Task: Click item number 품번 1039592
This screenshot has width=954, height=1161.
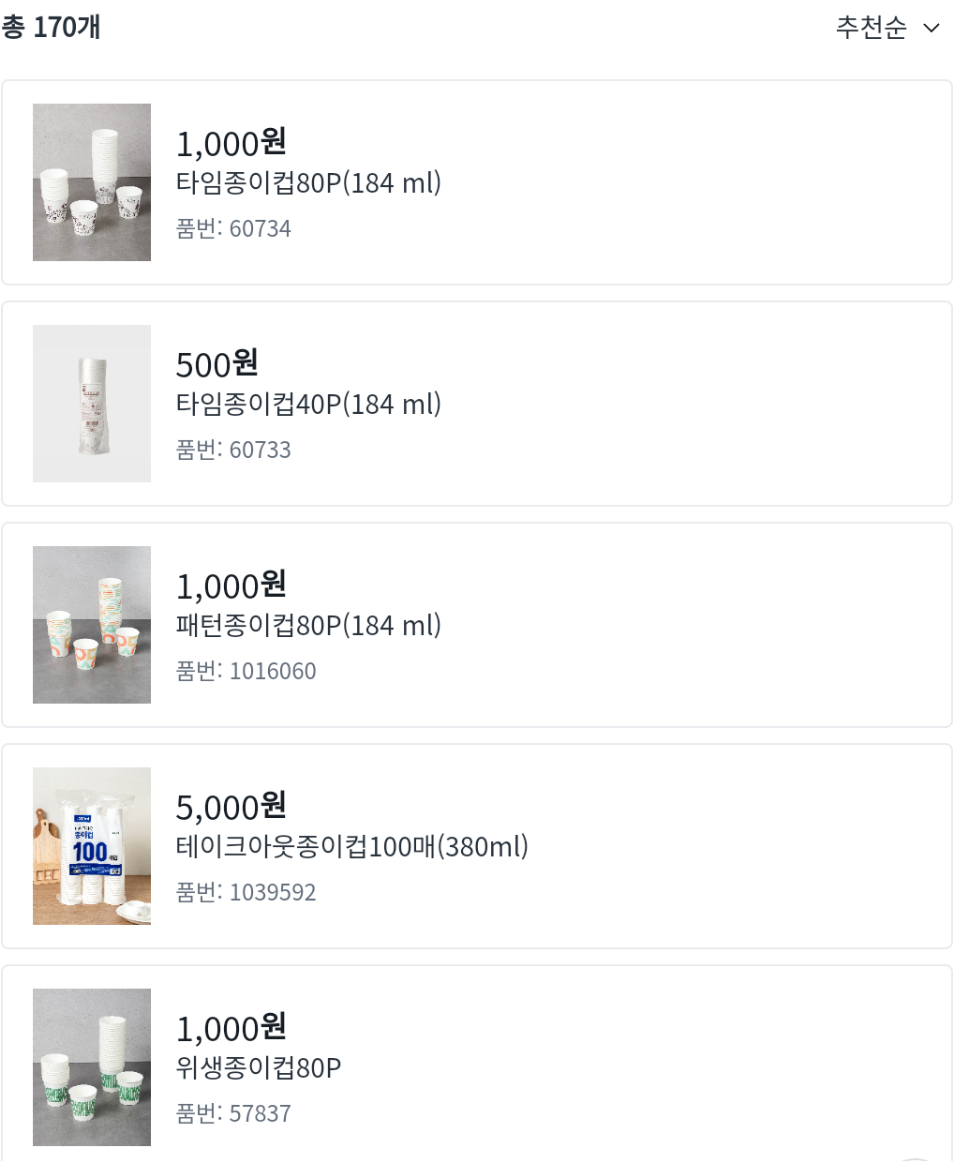Action: tap(248, 892)
